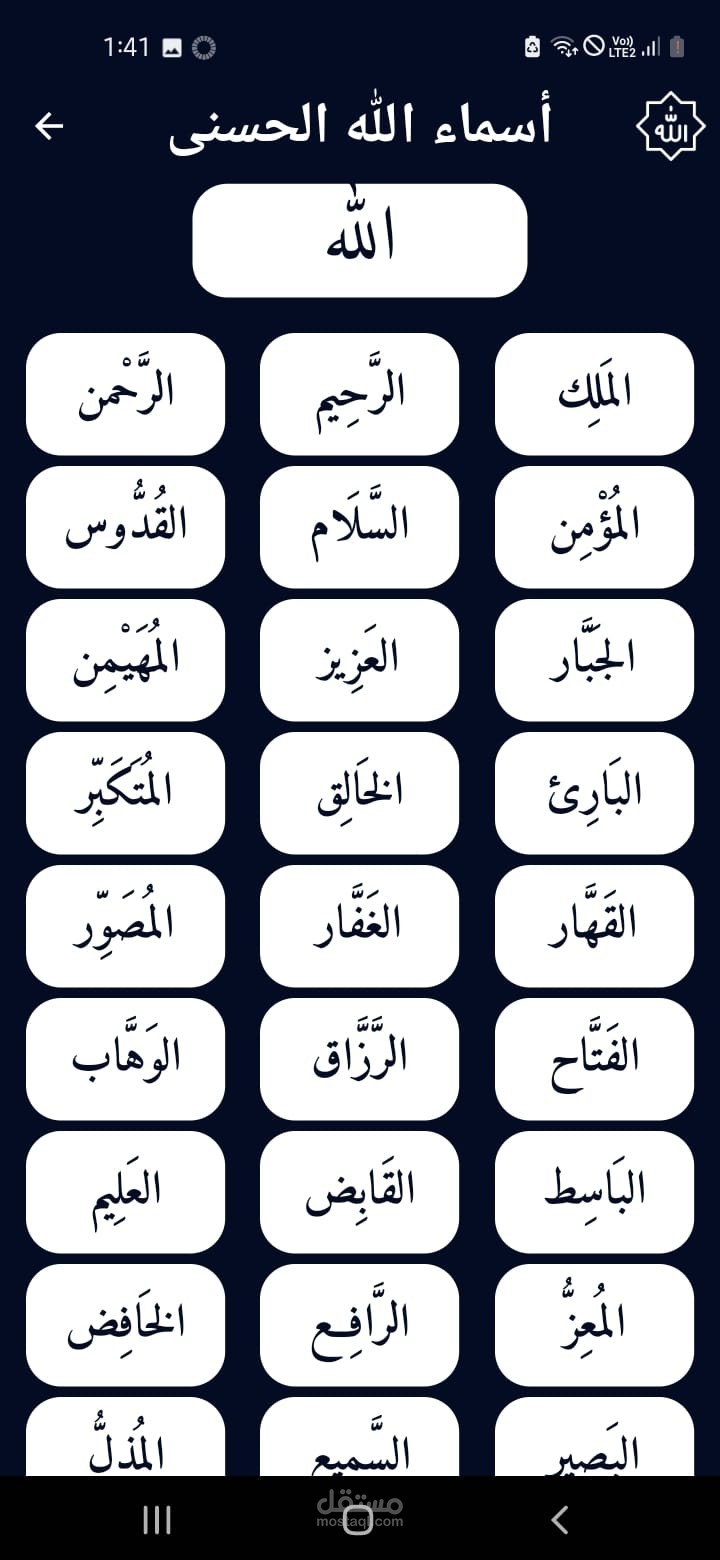The width and height of the screenshot is (720, 1560).
Task: Select the العزيز name card
Action: point(360,660)
